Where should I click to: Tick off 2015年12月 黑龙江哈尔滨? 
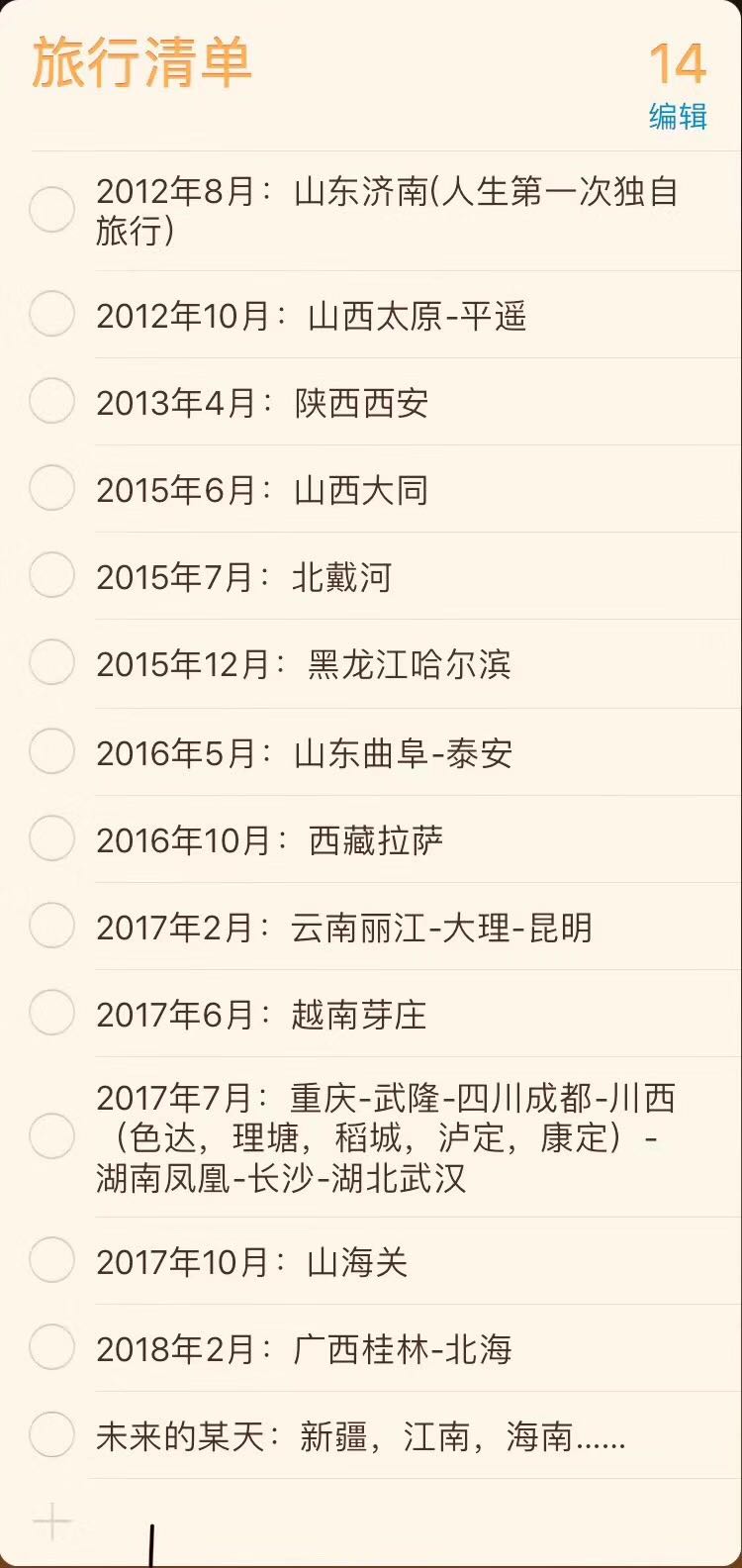coord(52,662)
